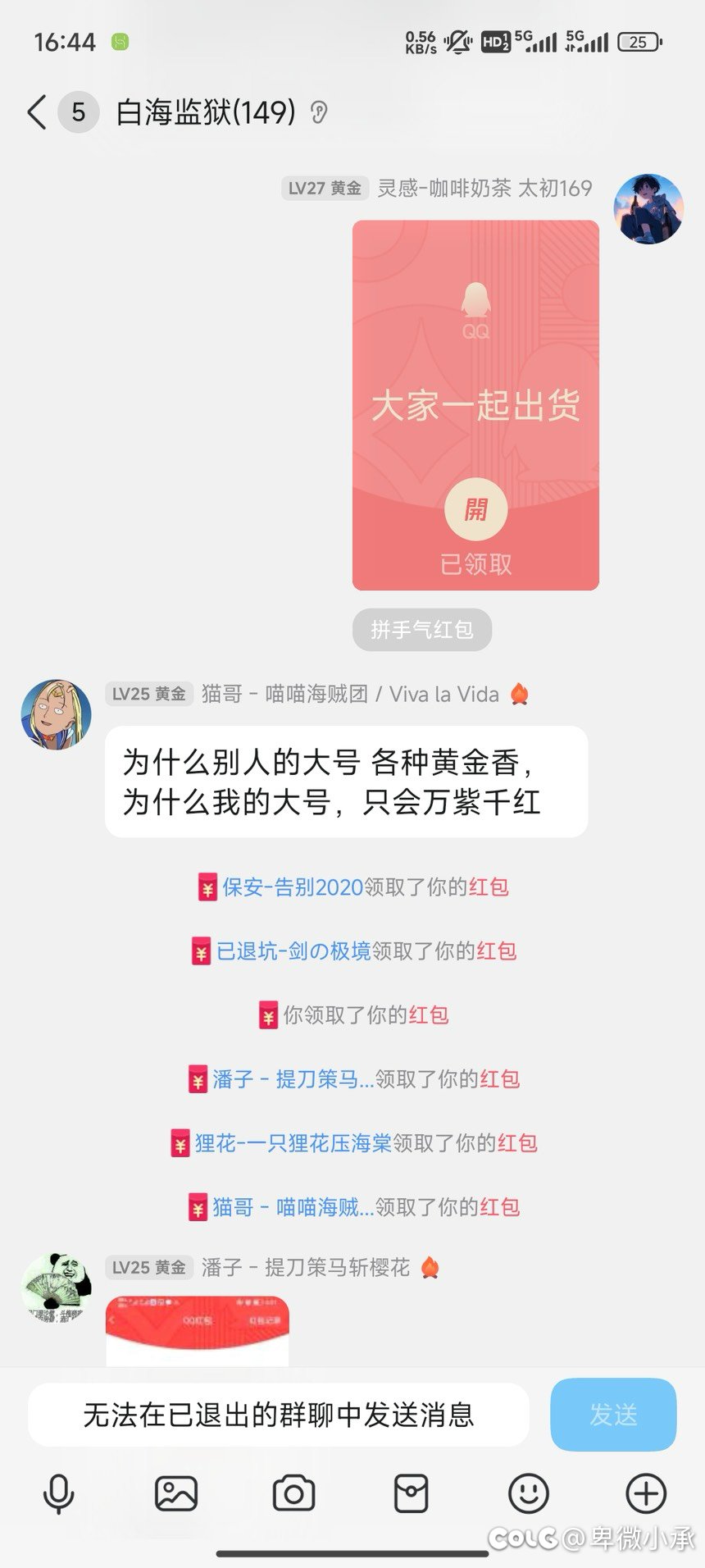Go back to the message list
This screenshot has width=705, height=1568.
pos(37,112)
